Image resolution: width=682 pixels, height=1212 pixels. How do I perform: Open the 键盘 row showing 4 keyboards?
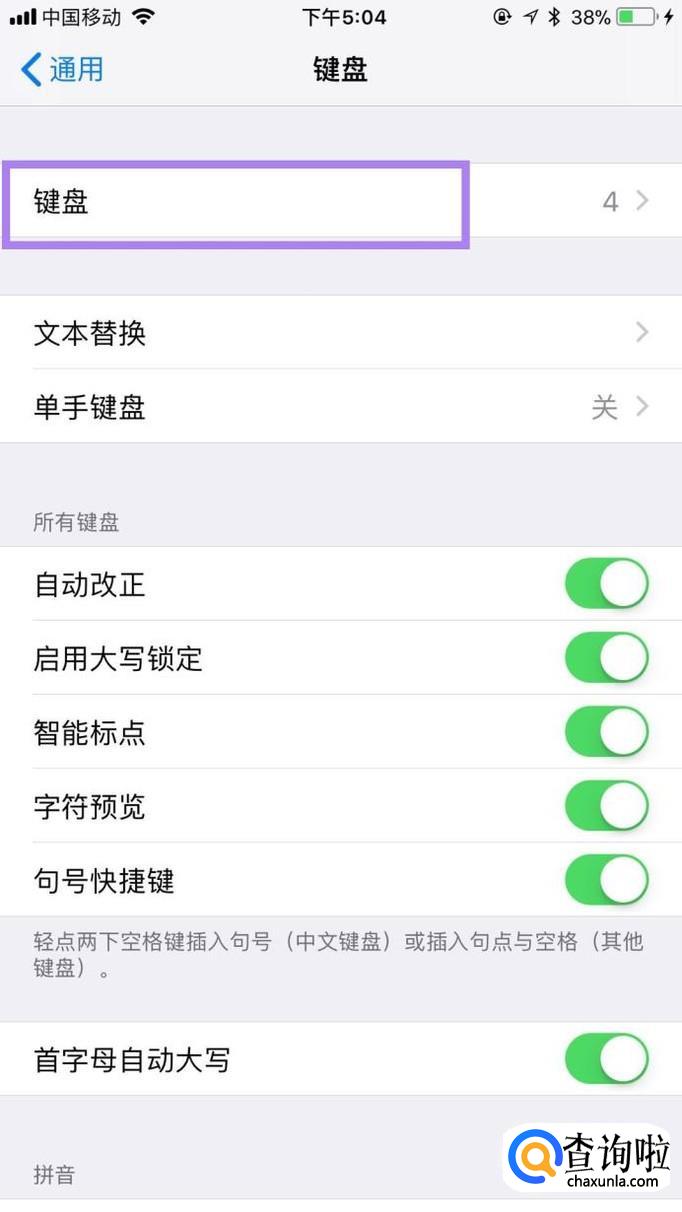tap(340, 202)
